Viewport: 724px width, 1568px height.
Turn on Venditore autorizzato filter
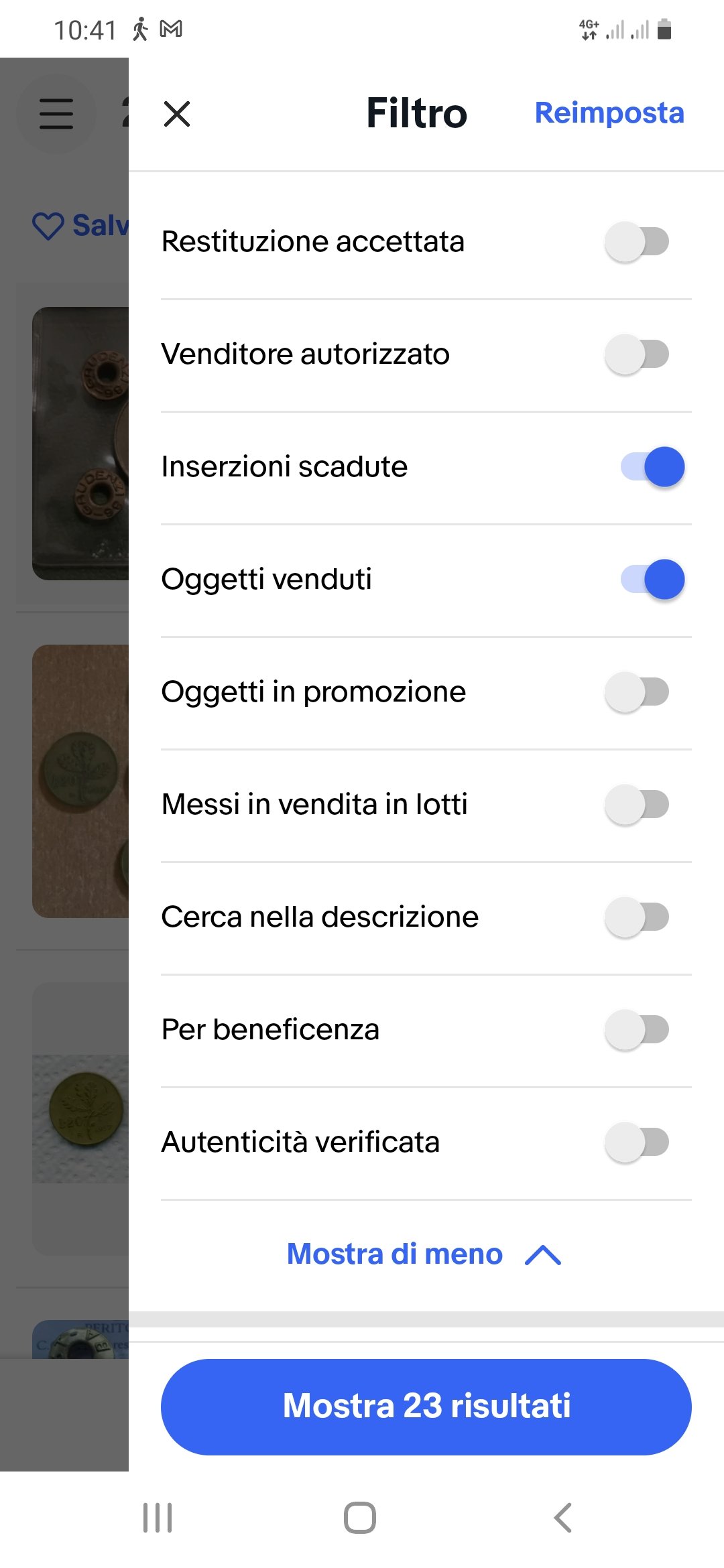(x=637, y=354)
